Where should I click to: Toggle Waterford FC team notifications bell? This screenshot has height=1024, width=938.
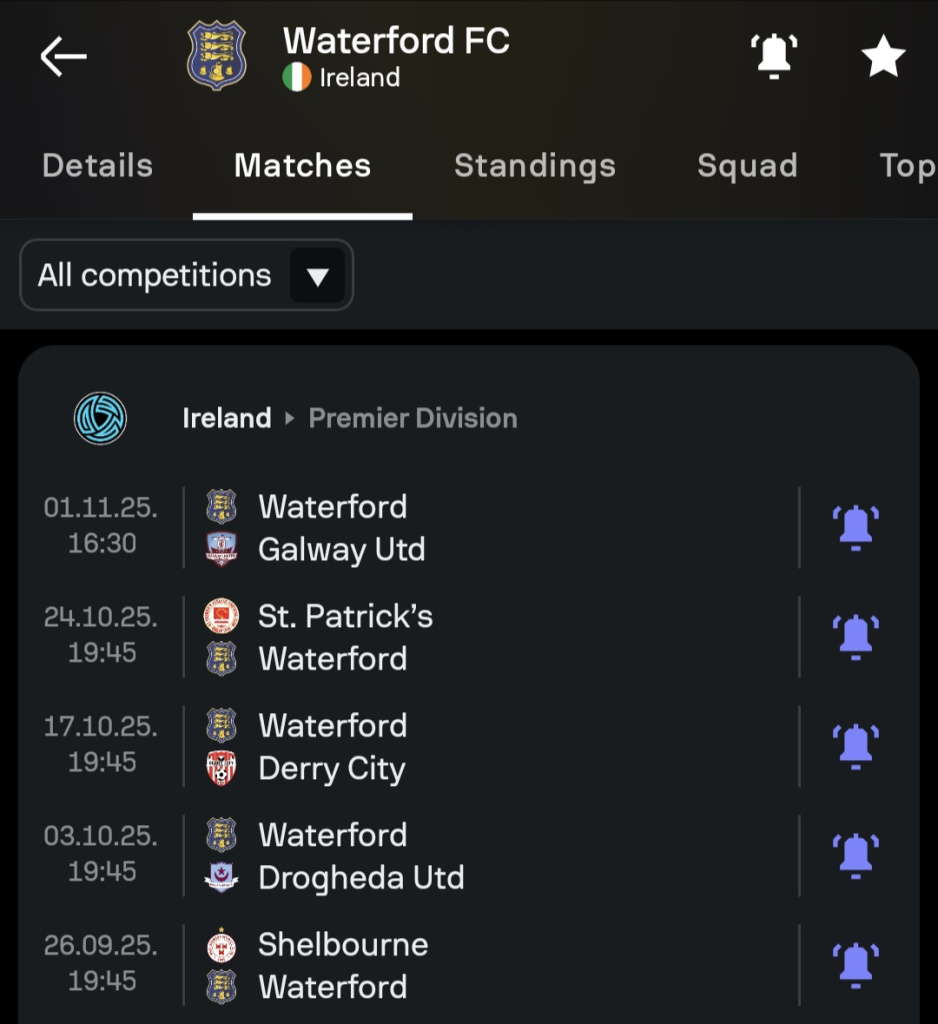point(774,57)
